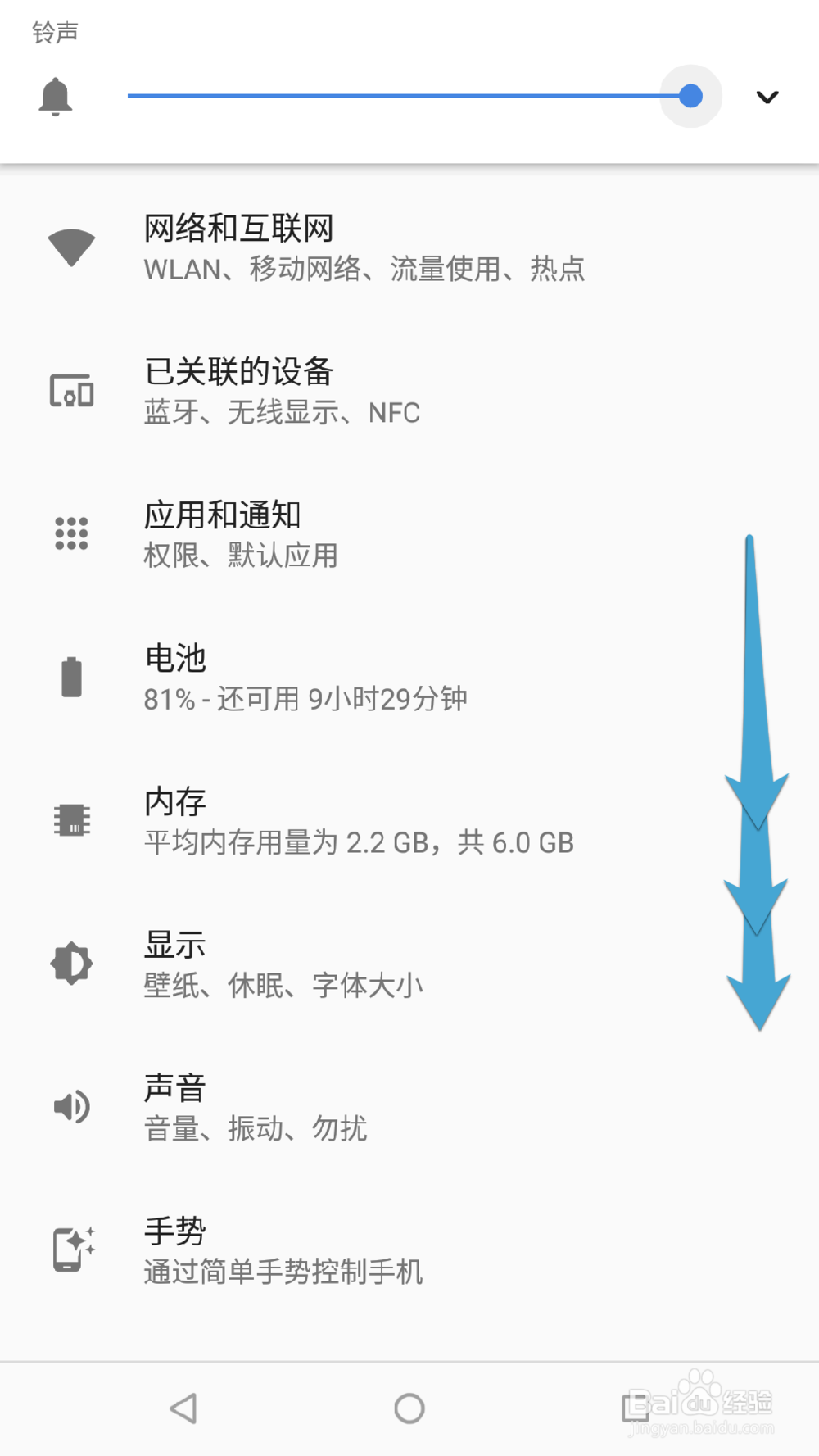Select the memory chip icon
Image resolution: width=819 pixels, height=1456 pixels.
[x=72, y=820]
